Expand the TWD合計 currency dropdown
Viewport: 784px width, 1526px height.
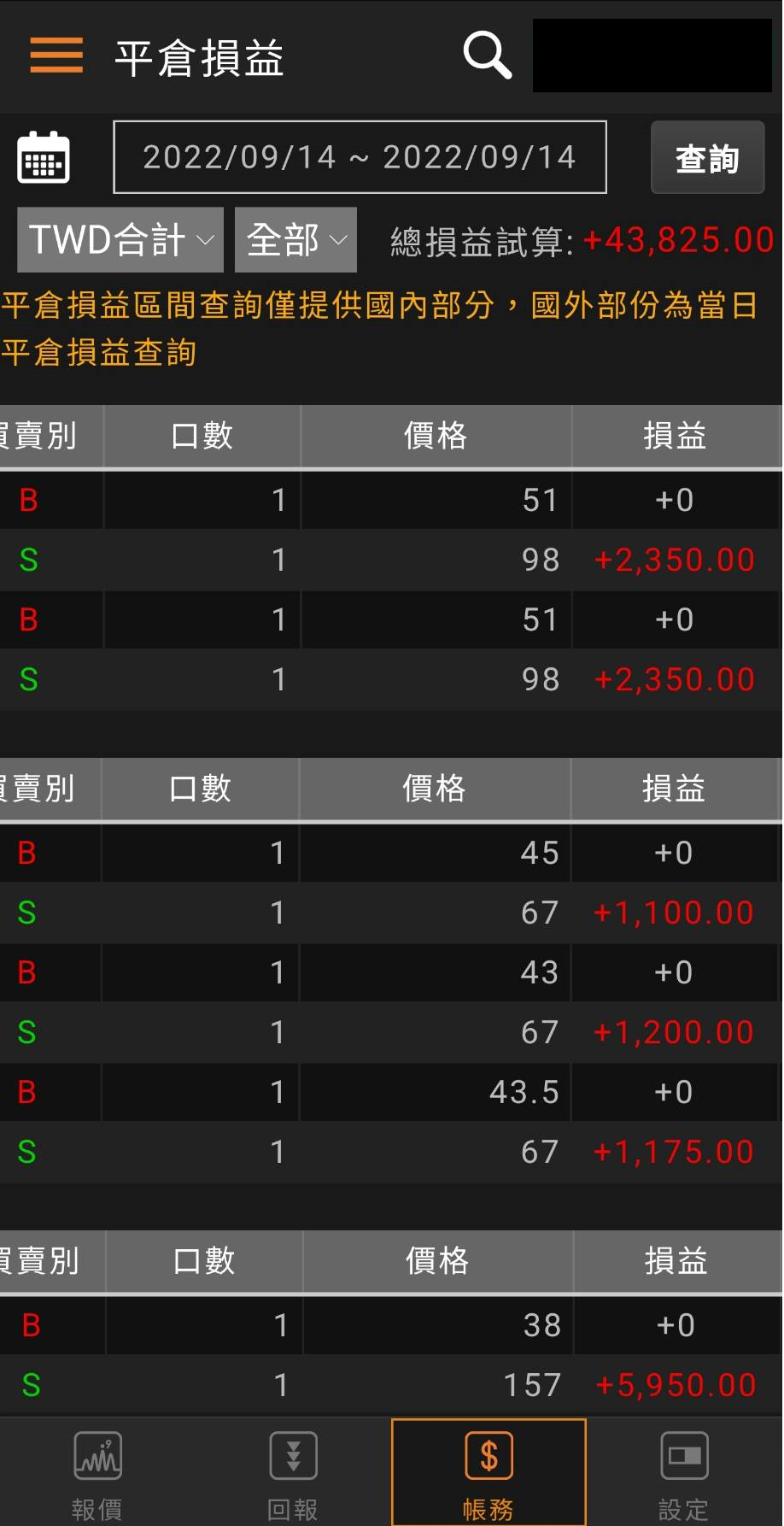coord(120,240)
